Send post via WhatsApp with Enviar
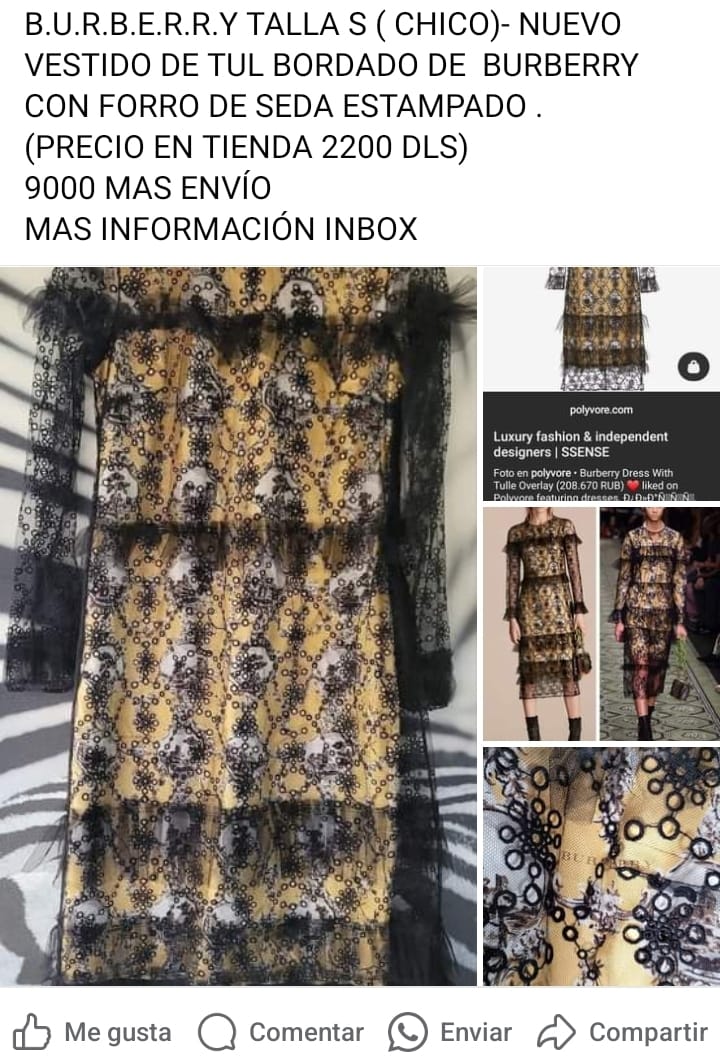Screen dimensions: 720x1061 [x=450, y=1032]
